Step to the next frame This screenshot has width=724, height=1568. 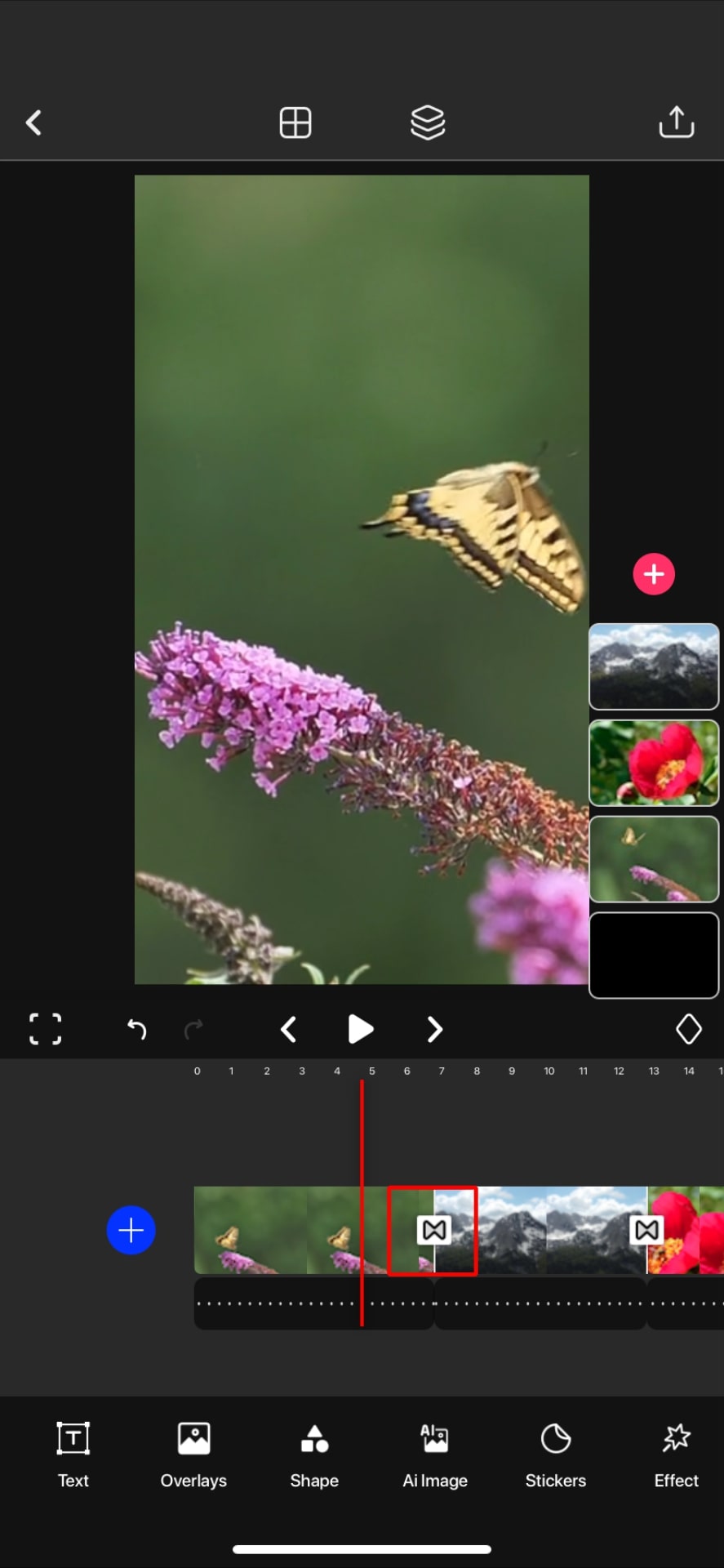(x=434, y=1029)
